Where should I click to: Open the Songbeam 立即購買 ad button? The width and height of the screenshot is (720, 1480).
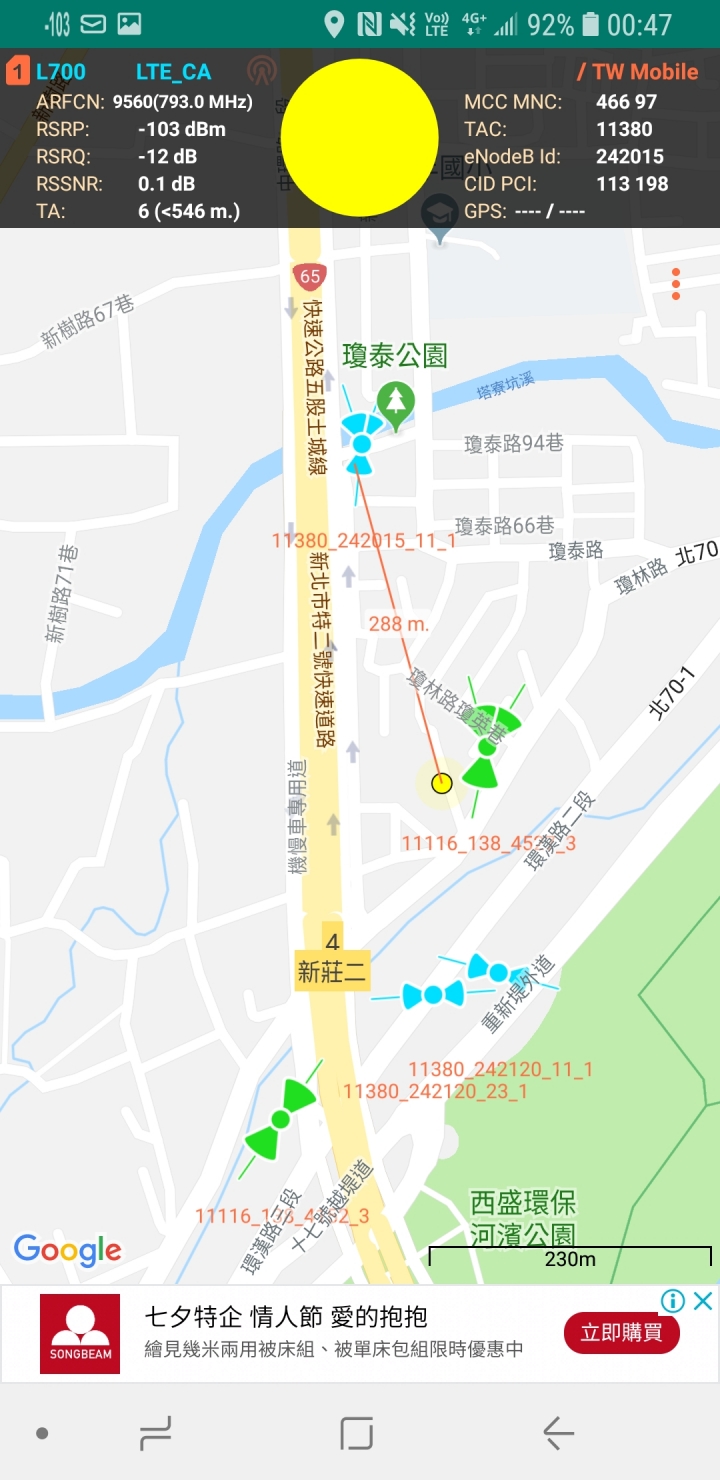(622, 1332)
